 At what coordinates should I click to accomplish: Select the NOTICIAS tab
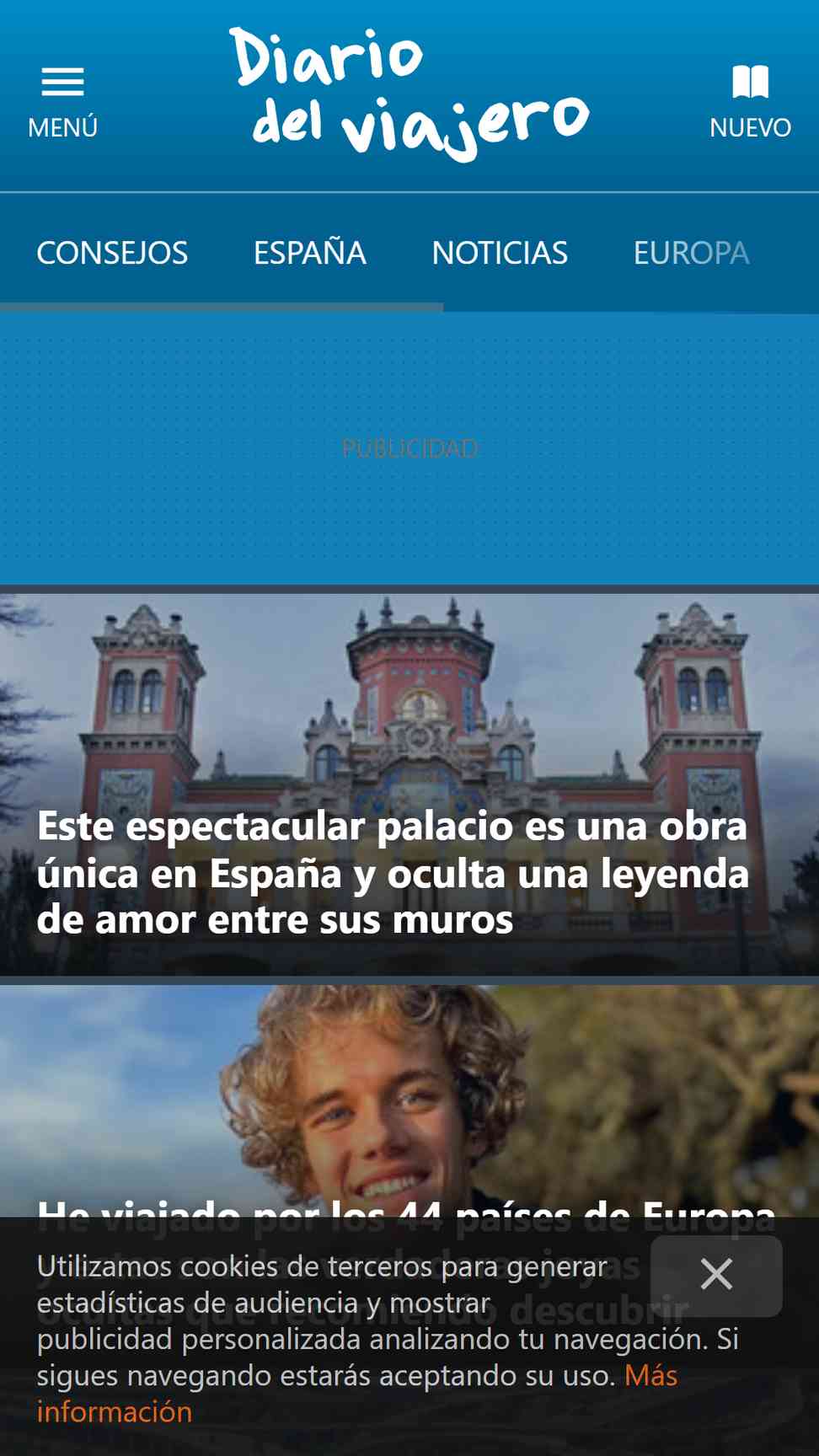tap(500, 253)
